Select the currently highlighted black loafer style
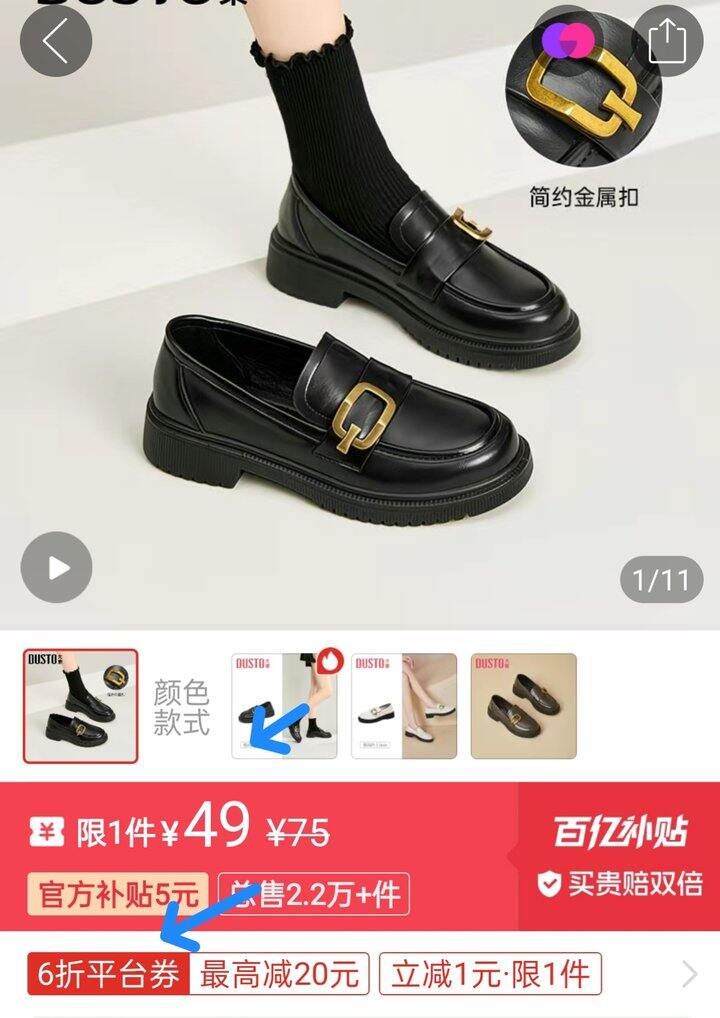Screen dimensions: 720x1018 [80, 706]
